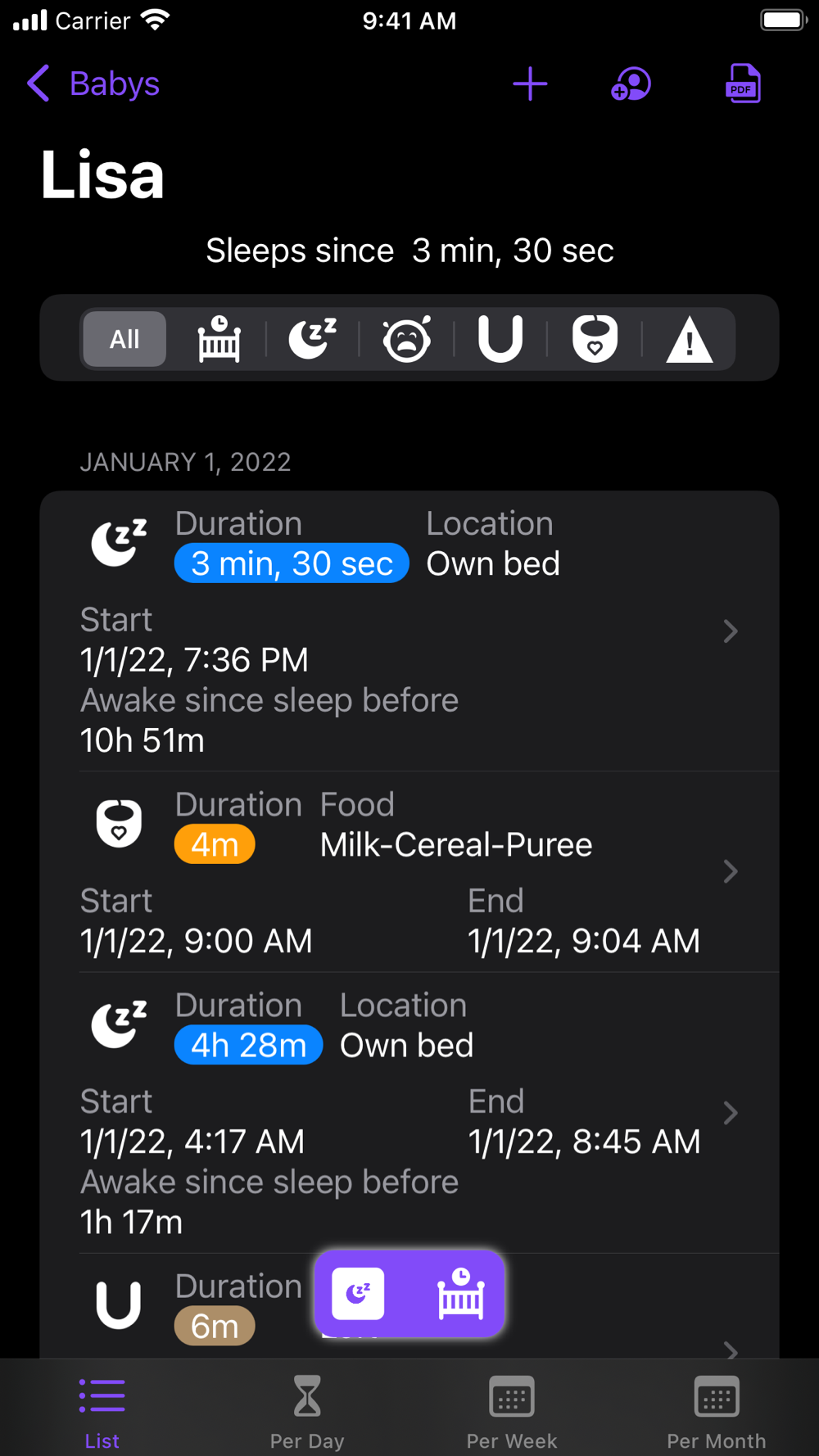Export the log as PDF
The width and height of the screenshot is (819, 1456).
tap(743, 84)
